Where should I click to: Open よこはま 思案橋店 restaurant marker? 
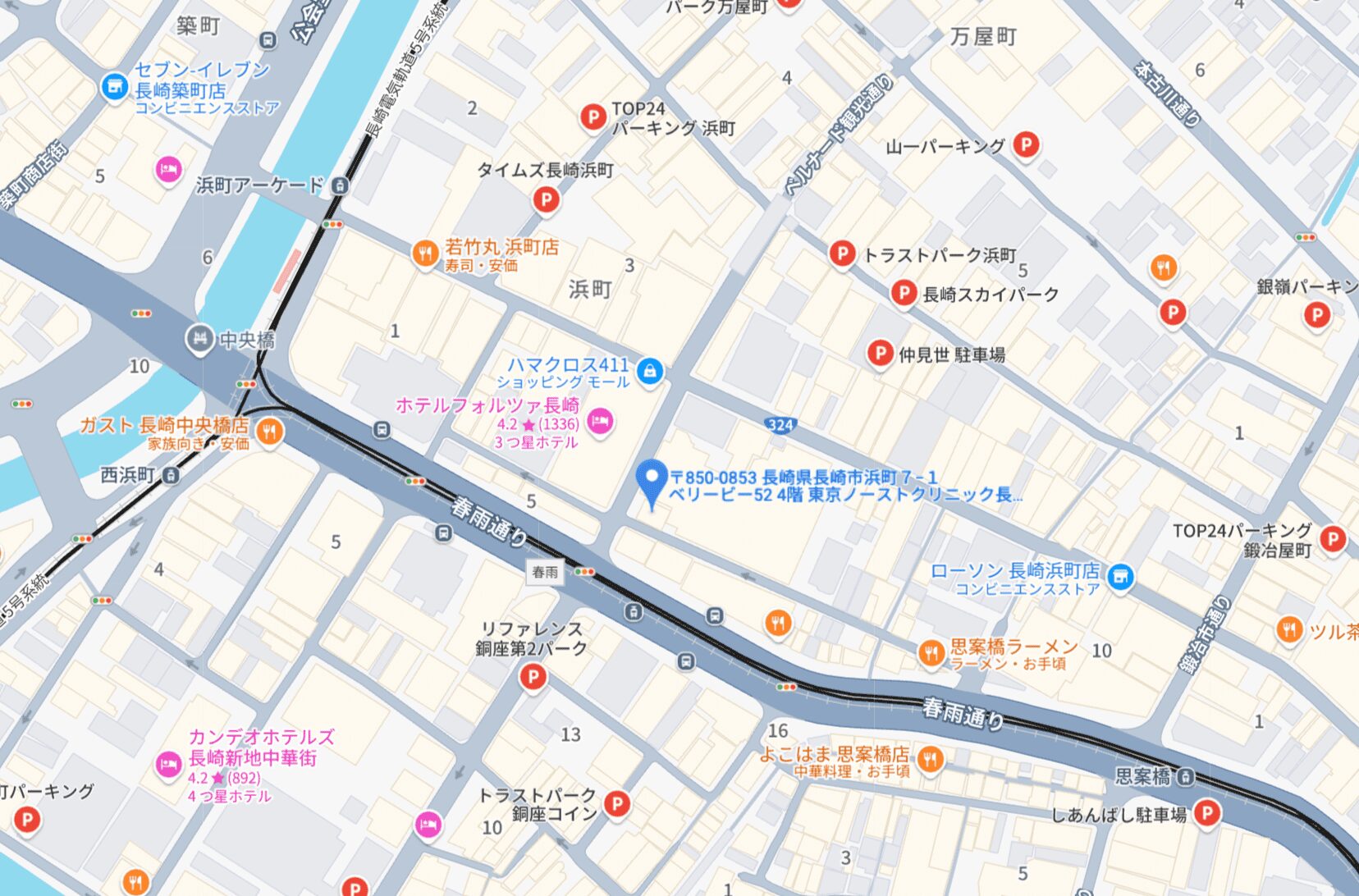[929, 758]
